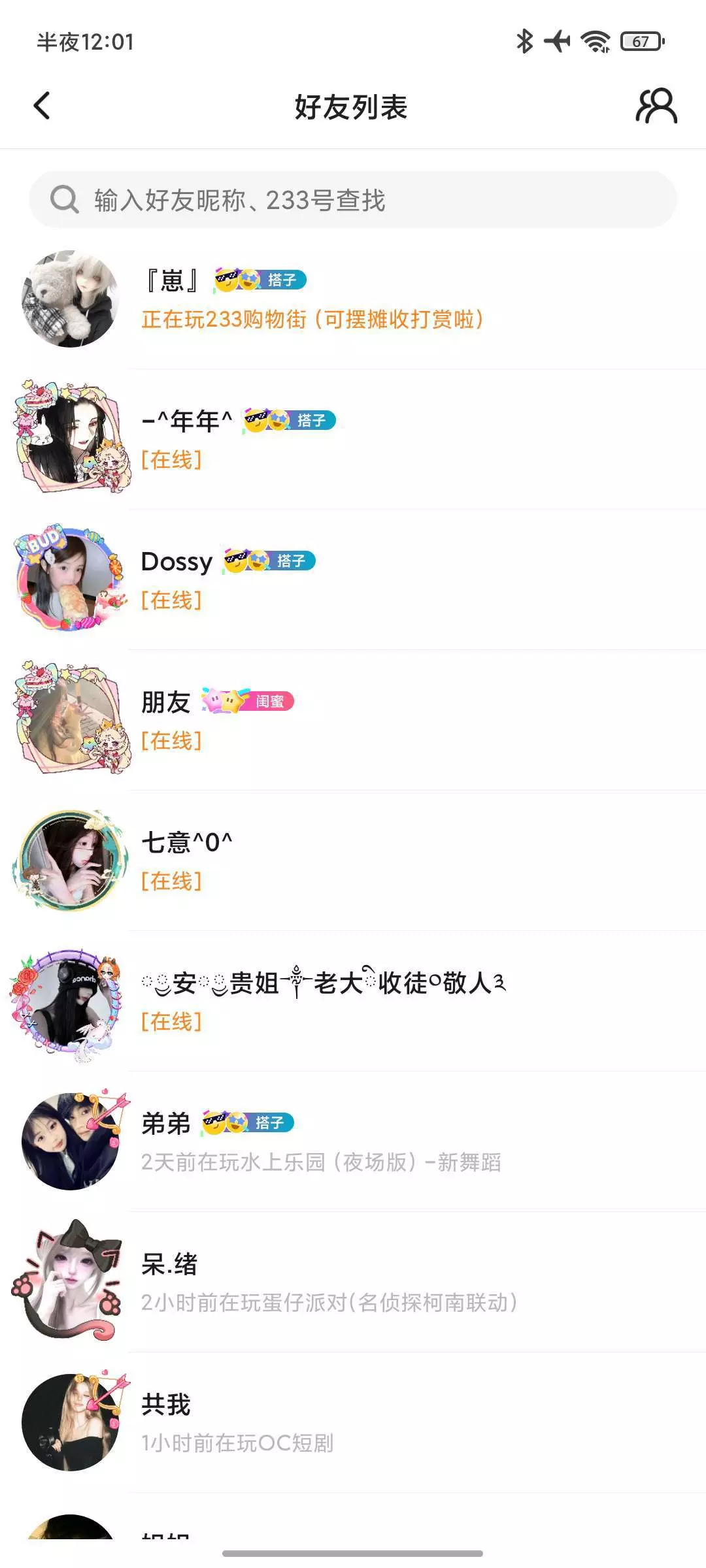Open friend 弟弟 from the list
The width and height of the screenshot is (706, 1568).
point(353,1141)
